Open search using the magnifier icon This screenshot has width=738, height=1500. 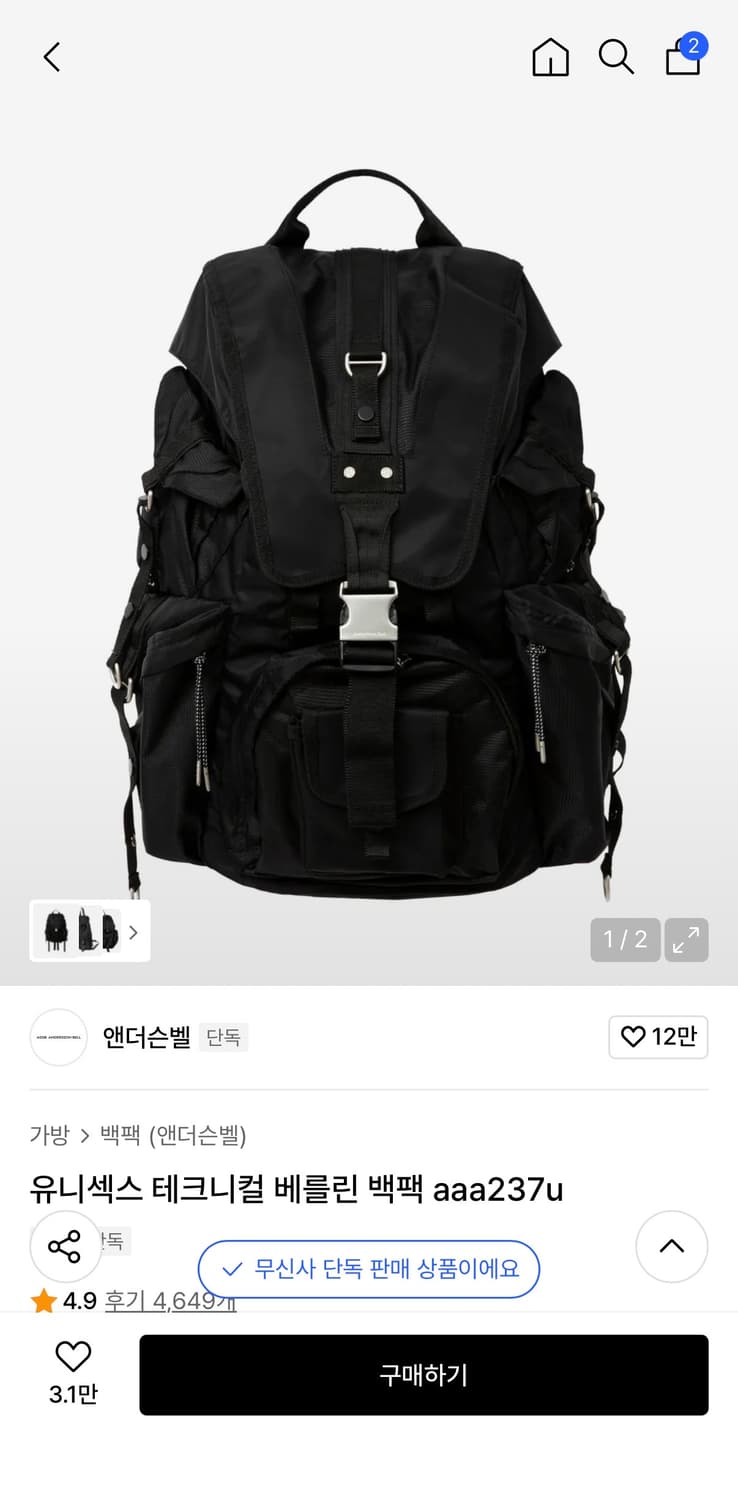click(616, 57)
